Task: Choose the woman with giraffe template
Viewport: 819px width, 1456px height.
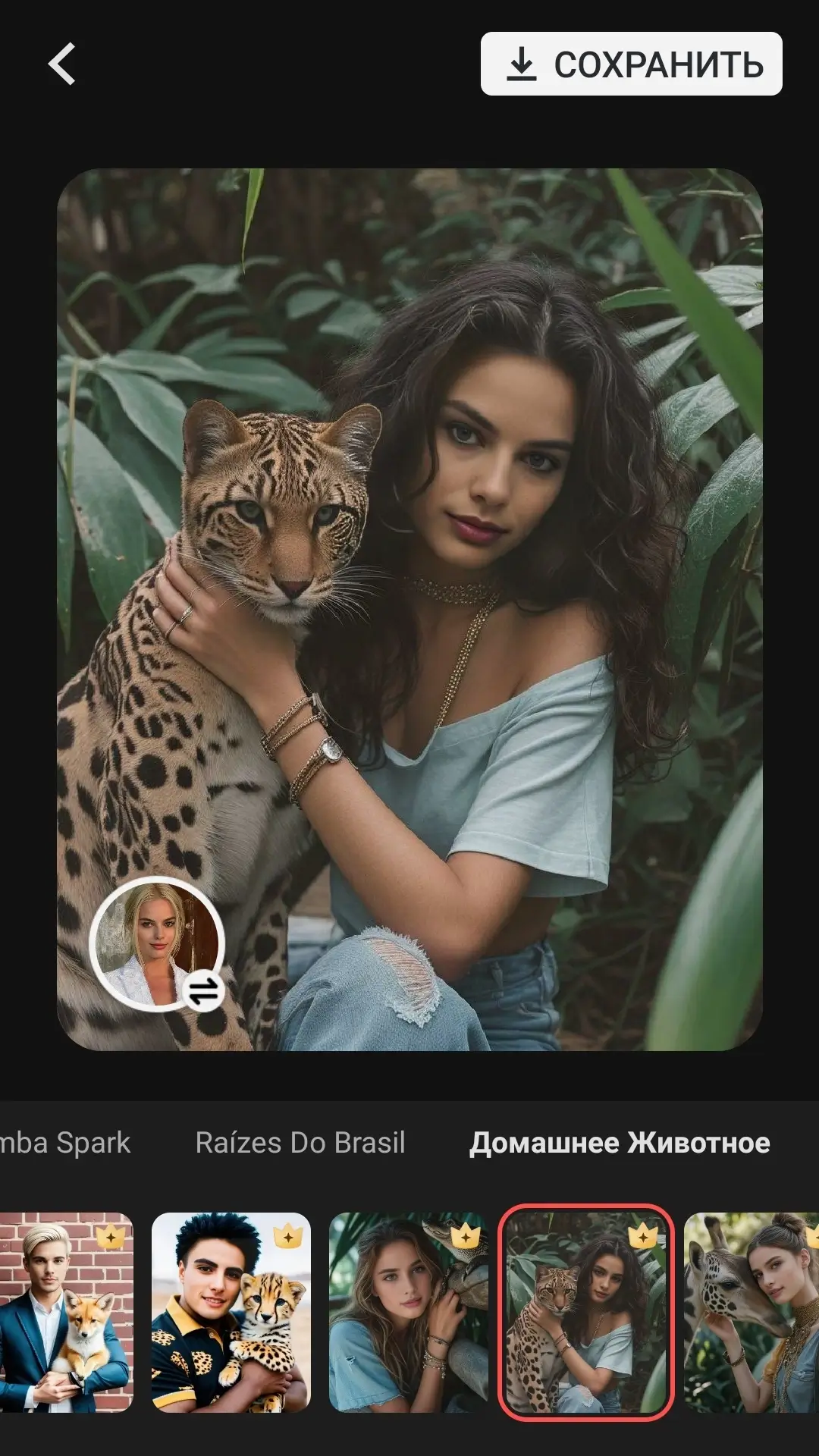Action: pyautogui.click(x=752, y=1312)
